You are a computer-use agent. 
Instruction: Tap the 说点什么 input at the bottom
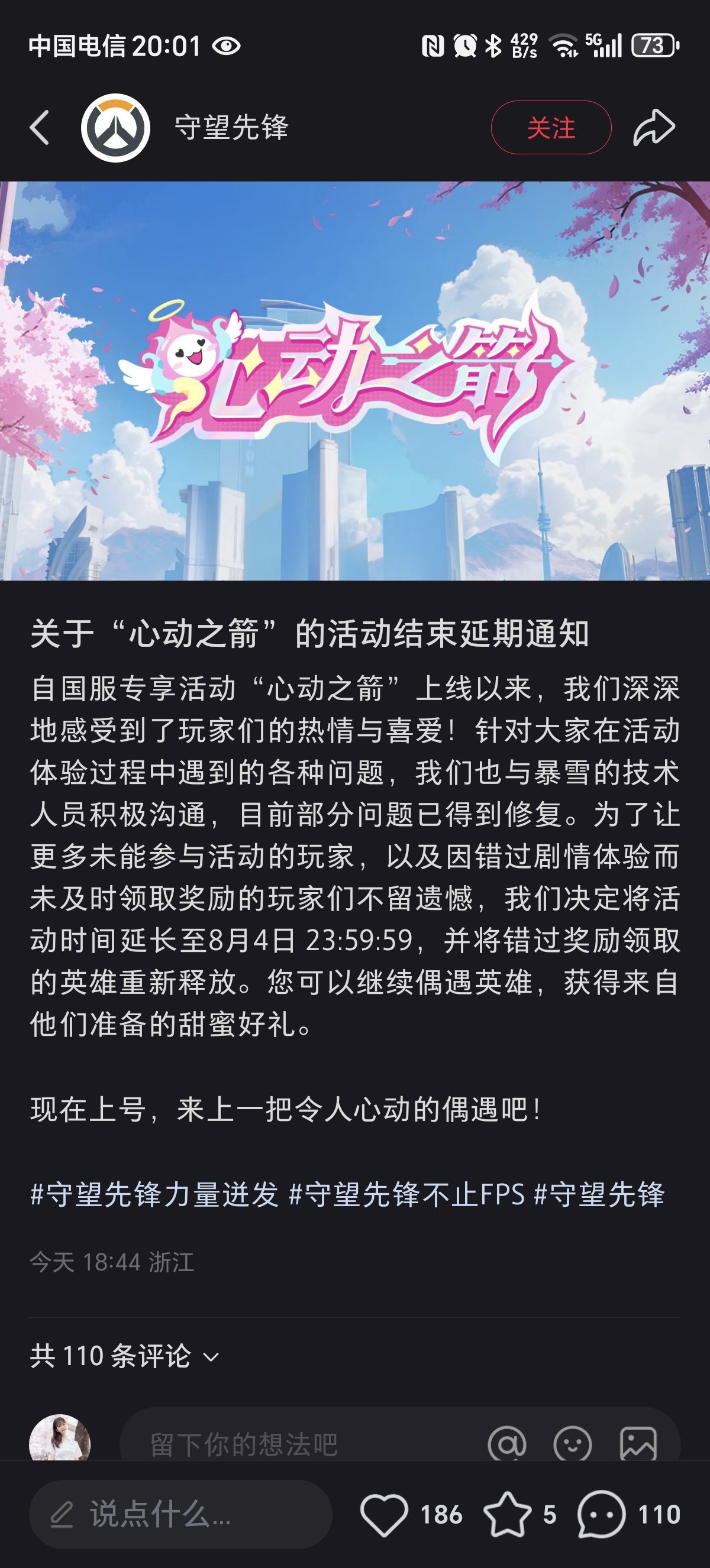point(180,1514)
